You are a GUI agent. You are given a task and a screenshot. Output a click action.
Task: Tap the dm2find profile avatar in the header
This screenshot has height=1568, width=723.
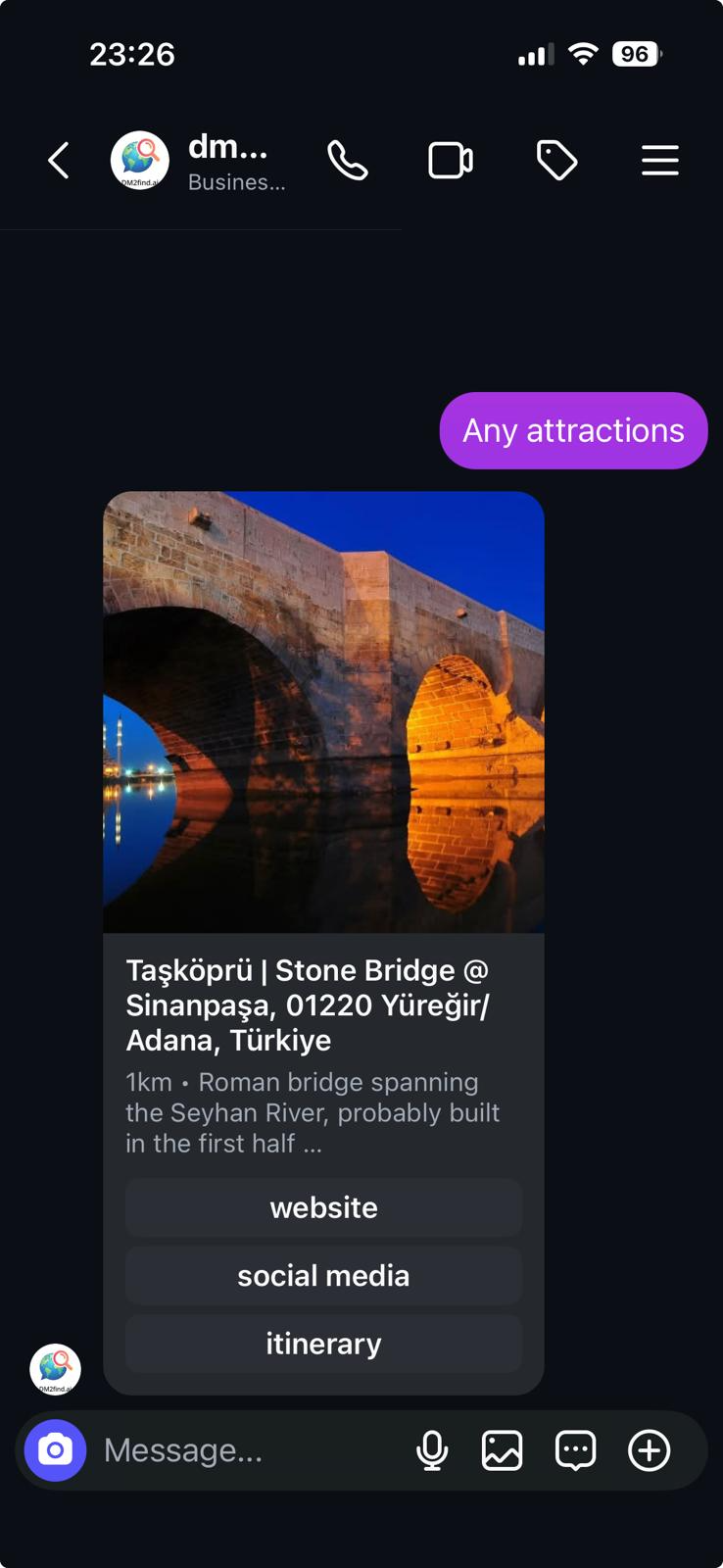pyautogui.click(x=139, y=160)
